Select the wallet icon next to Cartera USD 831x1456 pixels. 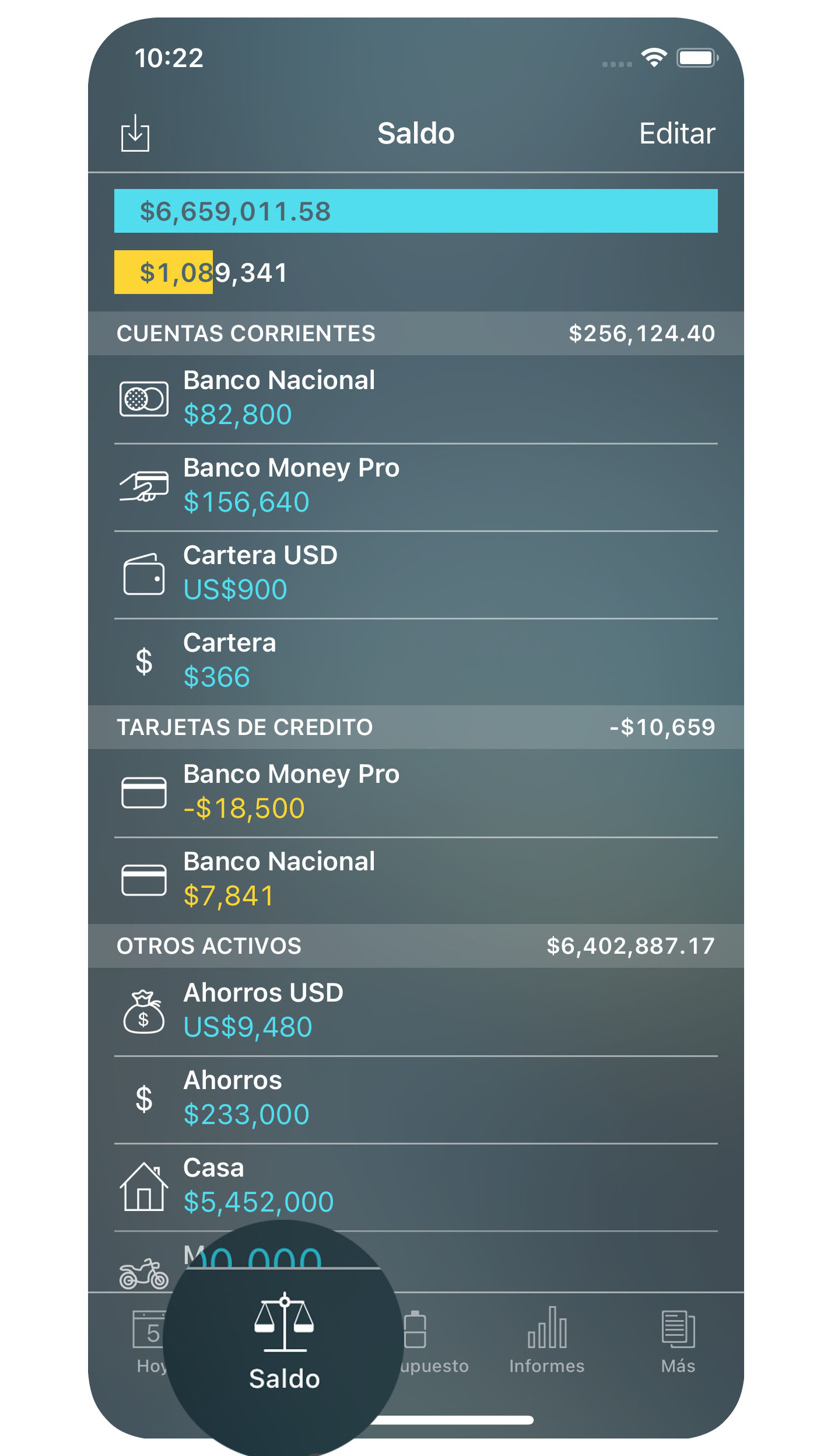pyautogui.click(x=143, y=573)
